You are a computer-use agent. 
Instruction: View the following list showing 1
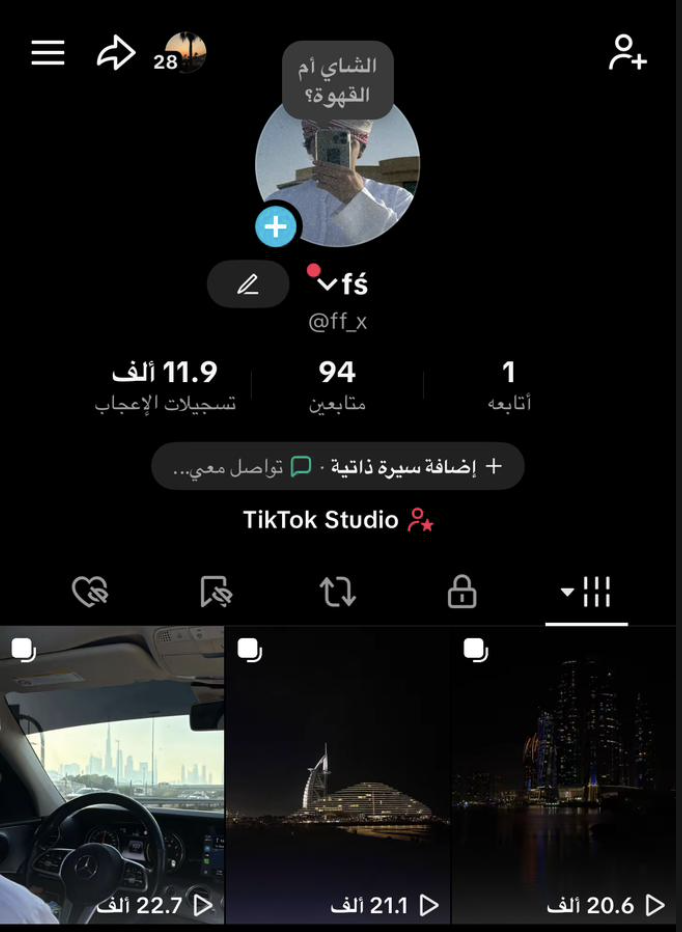click(x=508, y=386)
